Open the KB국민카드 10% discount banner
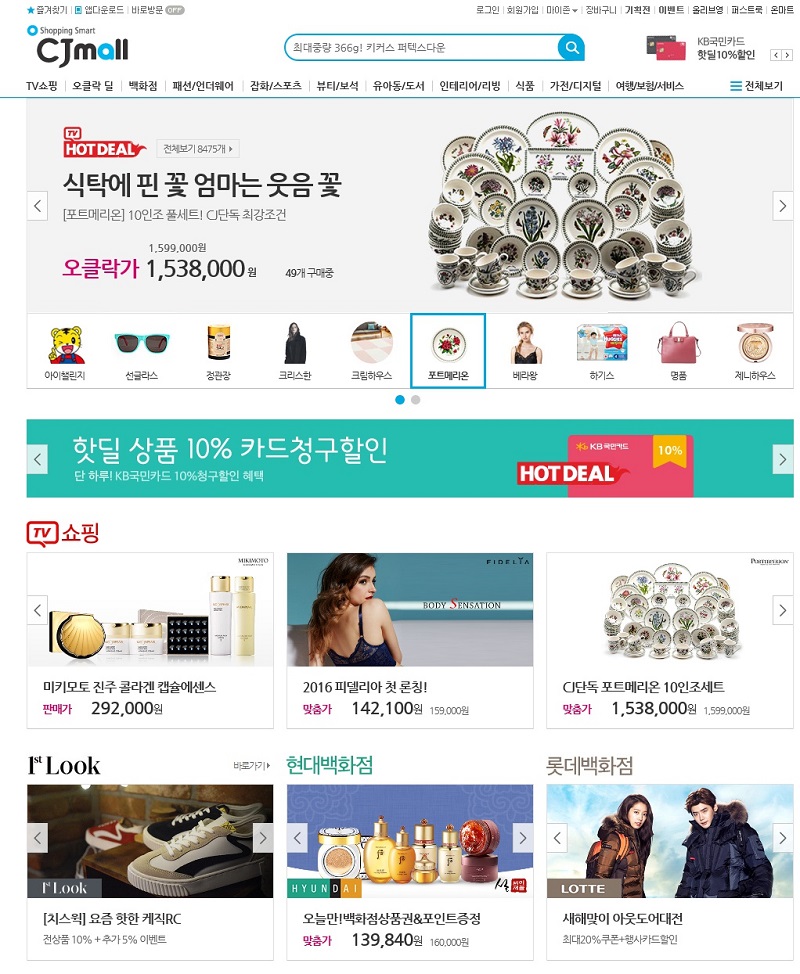 [410, 458]
